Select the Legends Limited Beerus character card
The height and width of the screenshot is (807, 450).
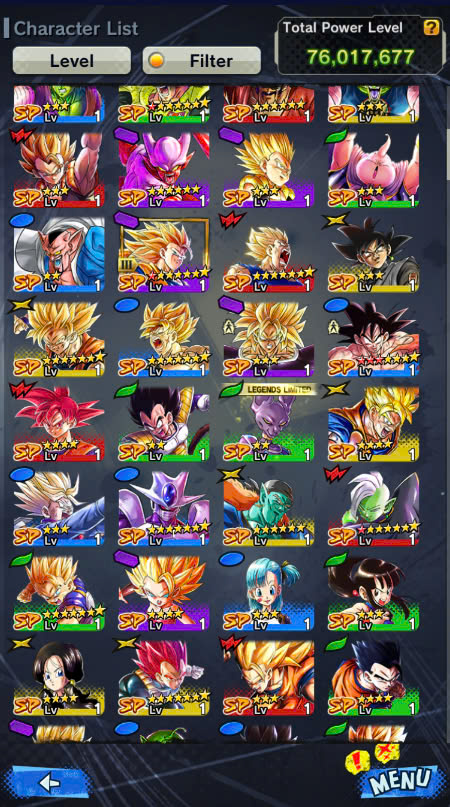pos(268,421)
